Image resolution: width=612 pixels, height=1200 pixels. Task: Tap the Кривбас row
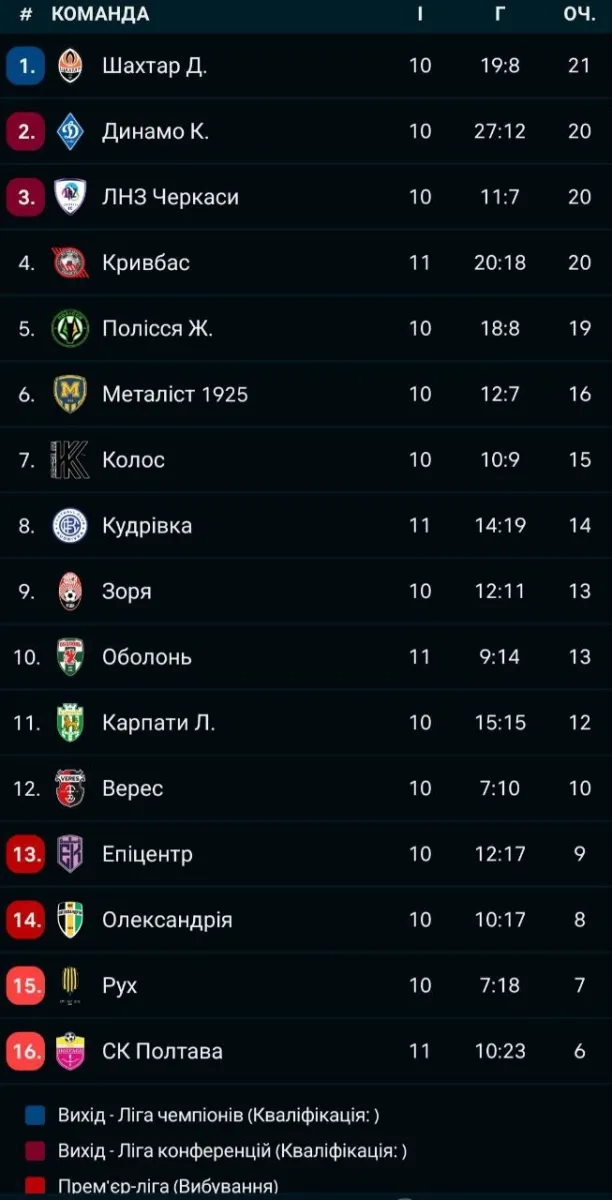tap(146, 263)
